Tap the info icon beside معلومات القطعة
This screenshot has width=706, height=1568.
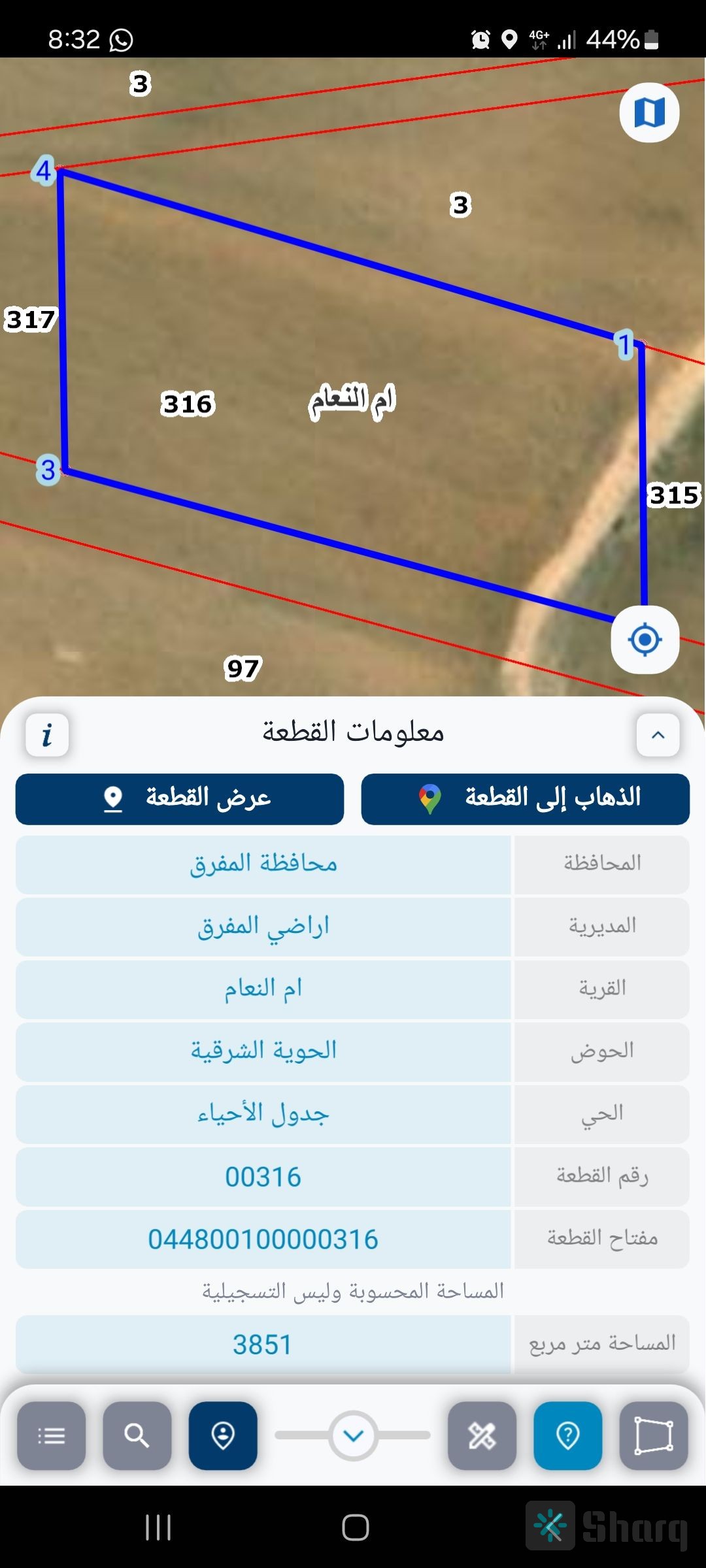[x=46, y=735]
